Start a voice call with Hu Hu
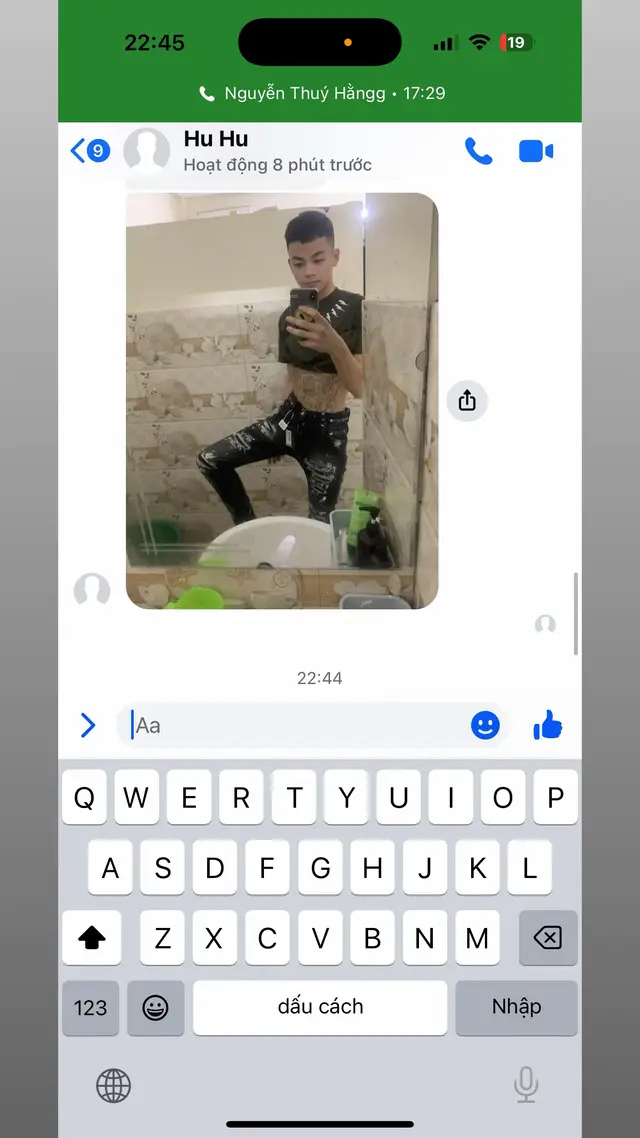Screen dimensions: 640x1138 click(x=479, y=151)
